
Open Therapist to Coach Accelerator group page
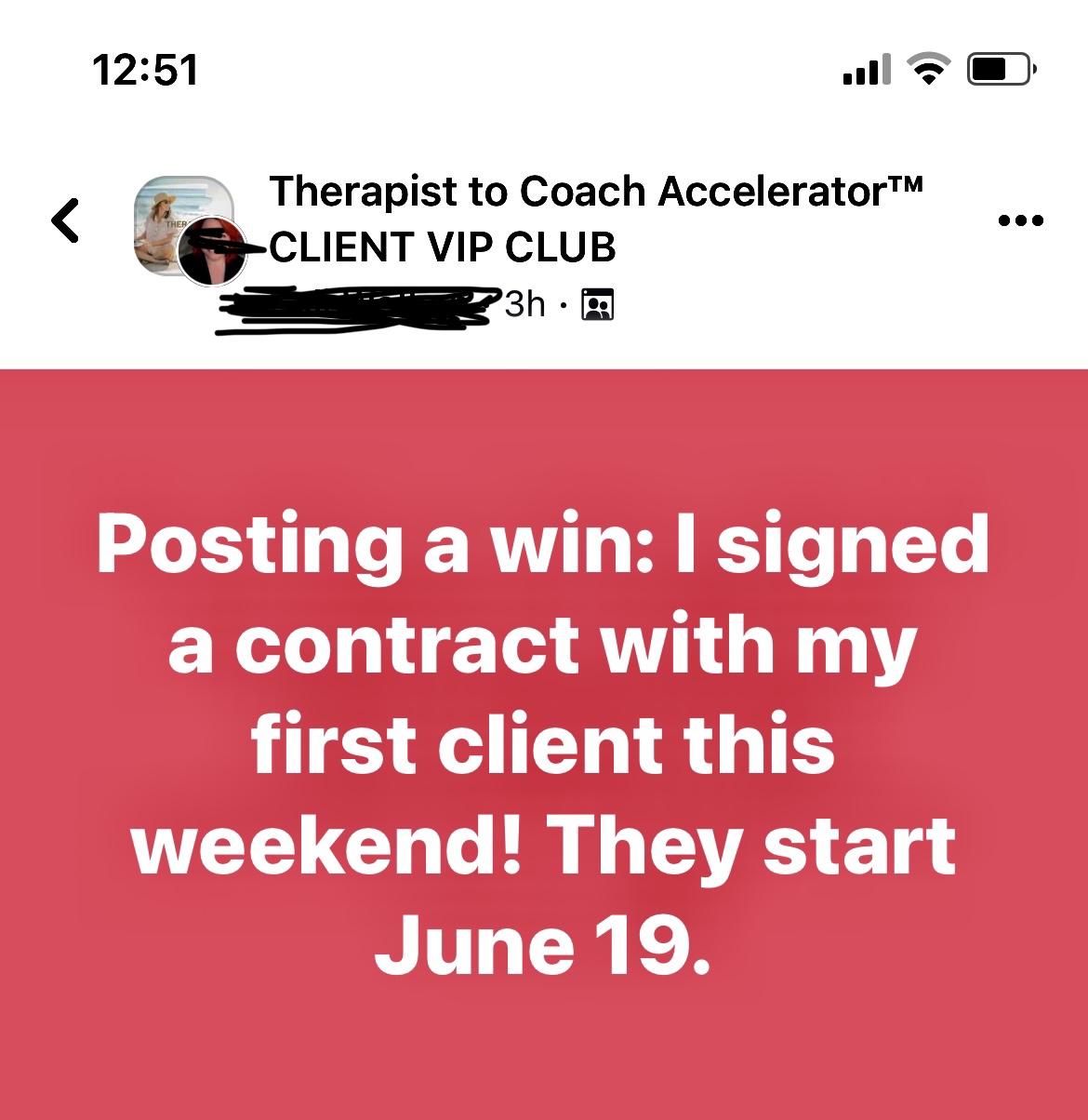[595, 192]
